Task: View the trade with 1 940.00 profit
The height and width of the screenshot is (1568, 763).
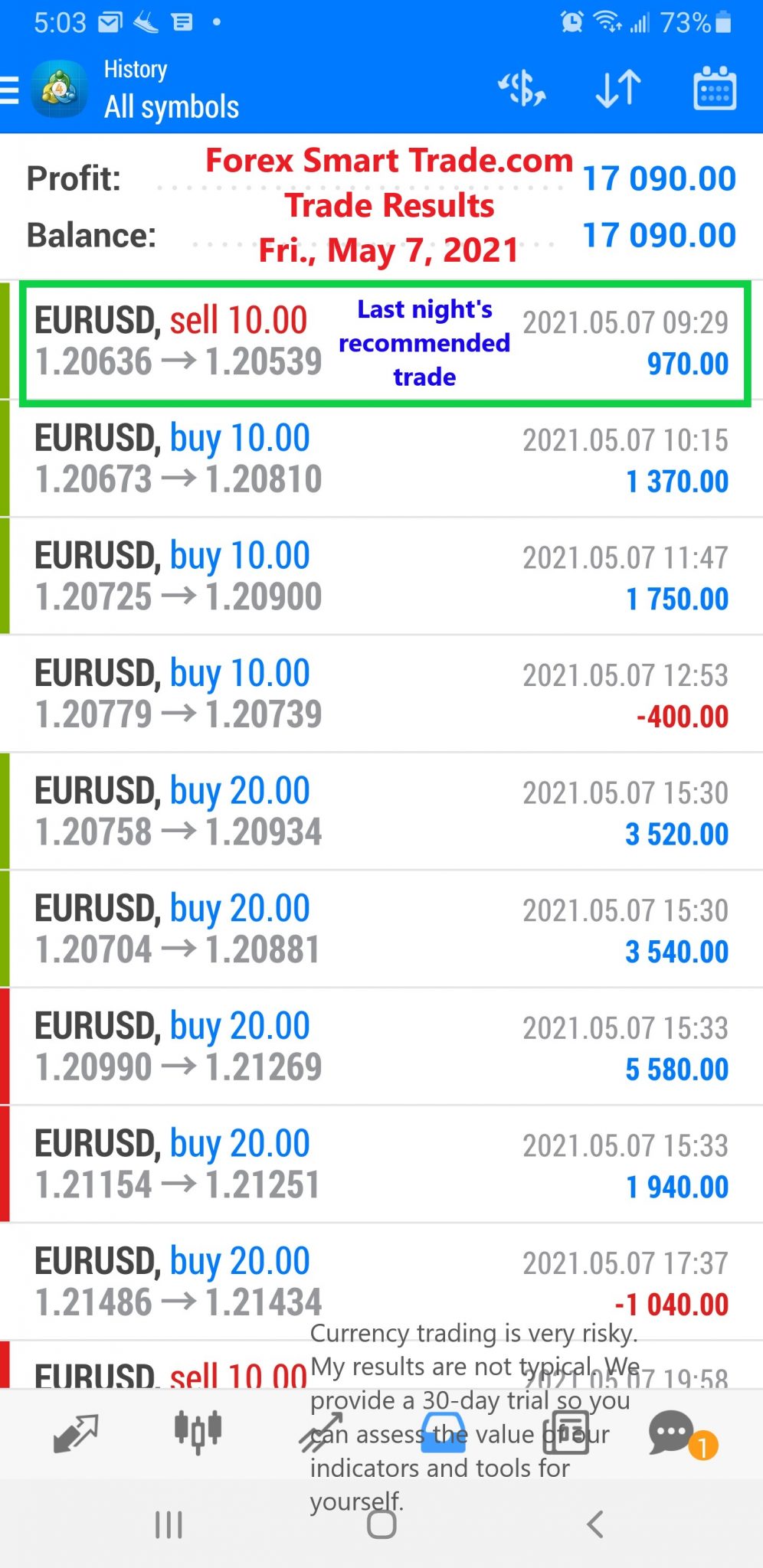Action: pos(381,1164)
